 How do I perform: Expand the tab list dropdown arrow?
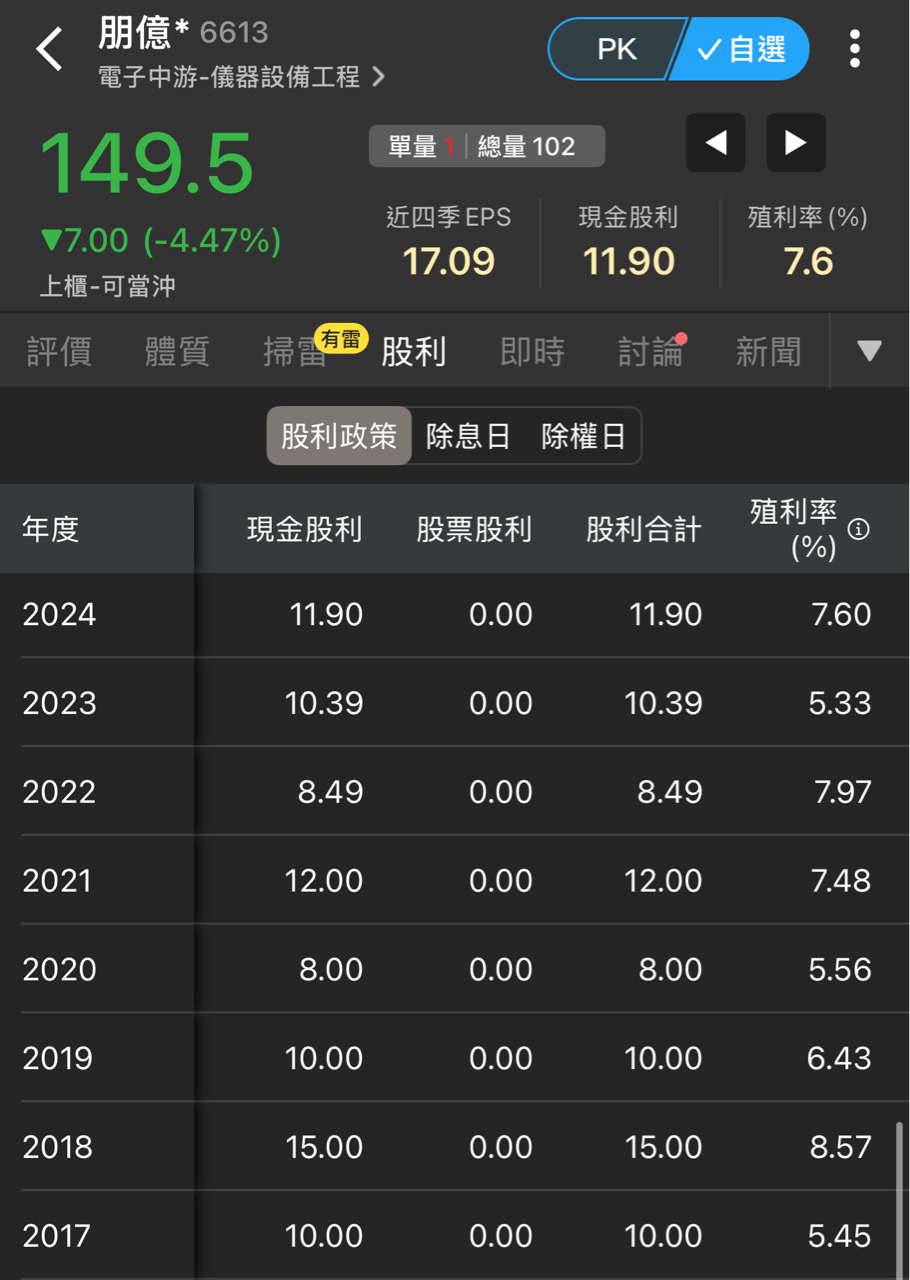click(x=869, y=351)
